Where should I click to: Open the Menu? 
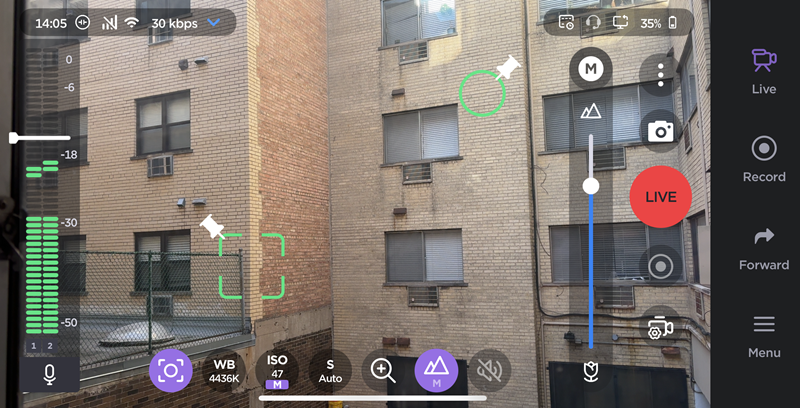(x=764, y=336)
